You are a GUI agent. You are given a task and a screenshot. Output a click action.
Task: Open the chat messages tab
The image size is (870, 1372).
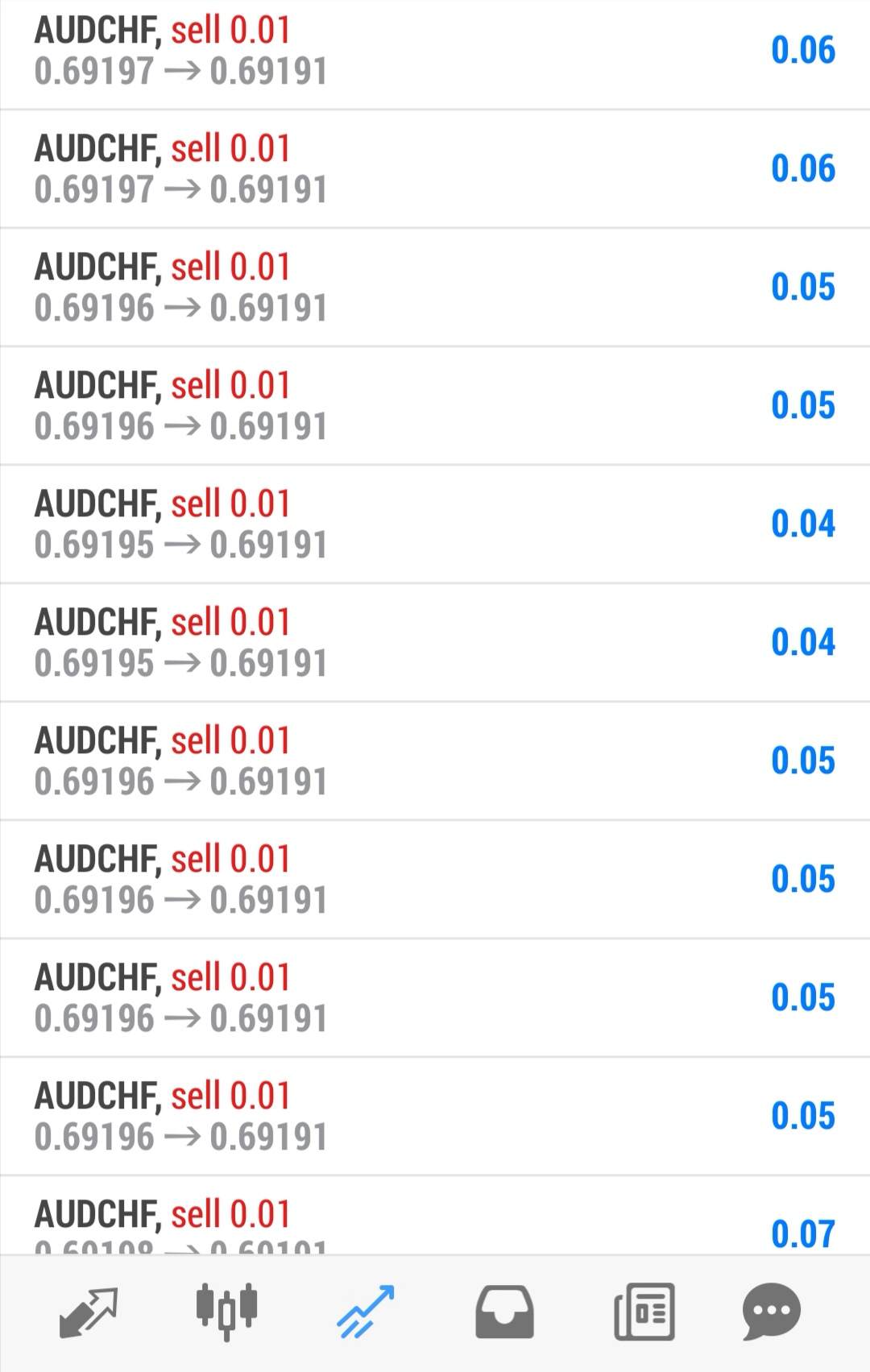coord(771,1312)
